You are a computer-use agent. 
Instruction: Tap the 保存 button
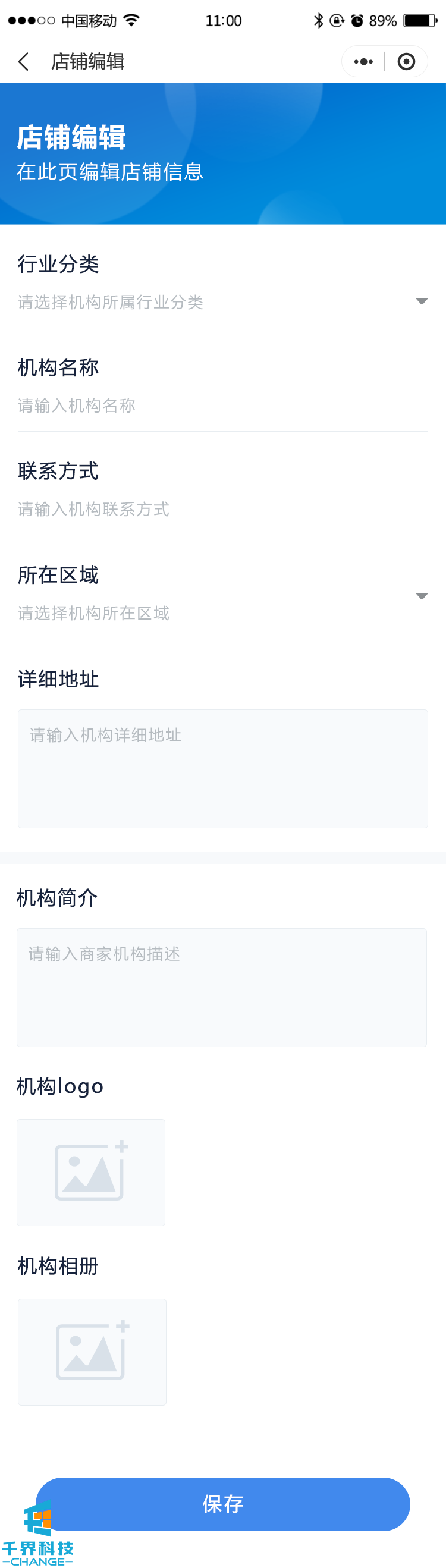point(222,1503)
